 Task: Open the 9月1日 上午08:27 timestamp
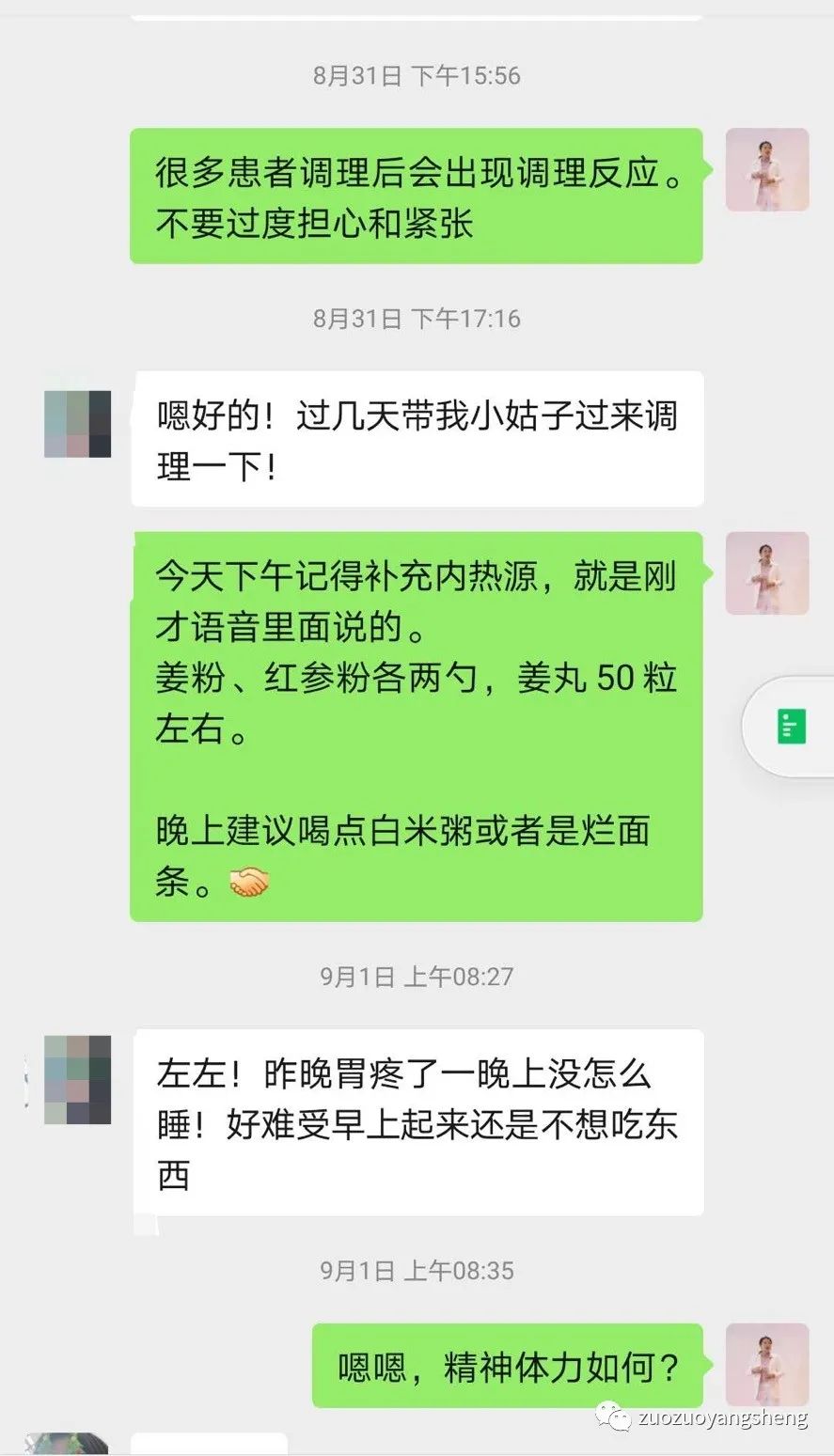[417, 976]
